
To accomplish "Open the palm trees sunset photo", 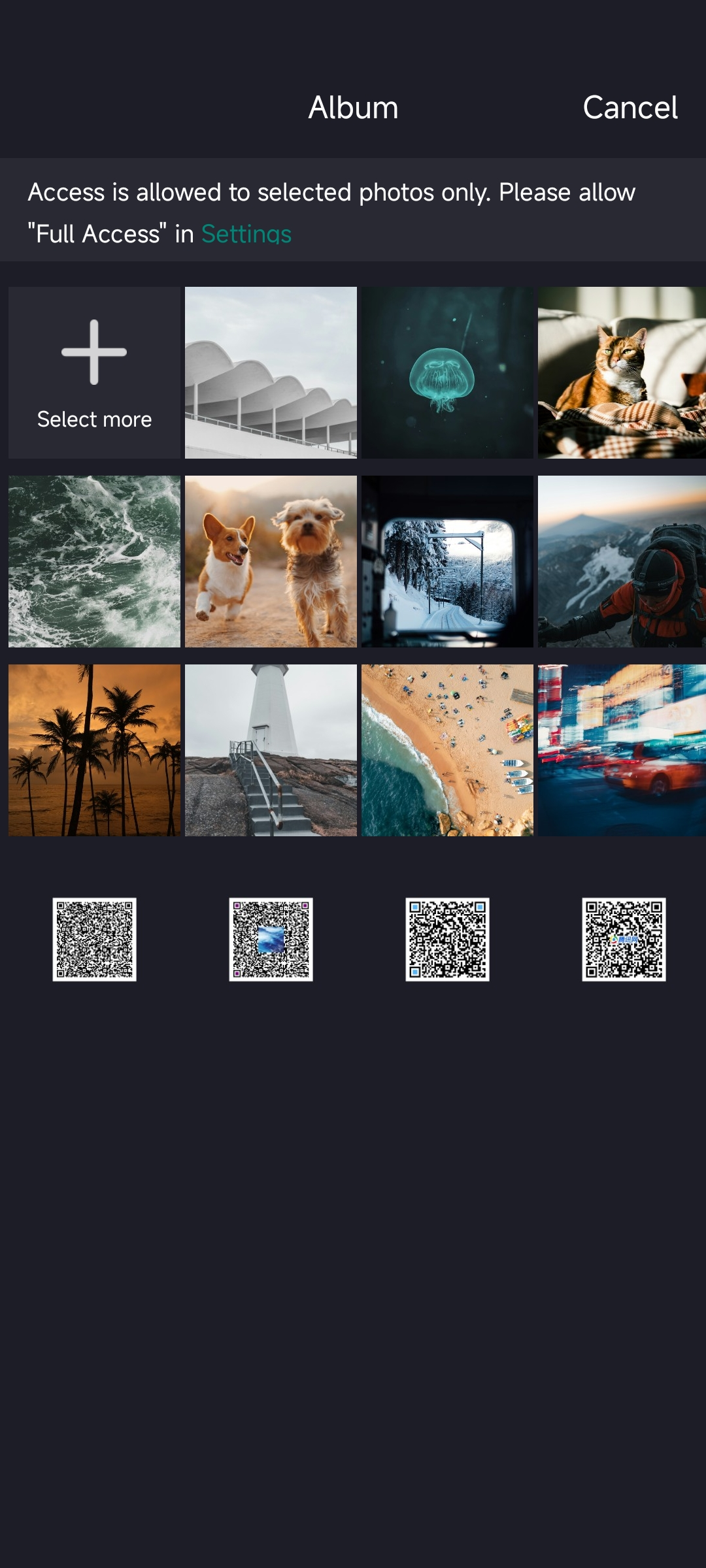I will pyautogui.click(x=93, y=751).
